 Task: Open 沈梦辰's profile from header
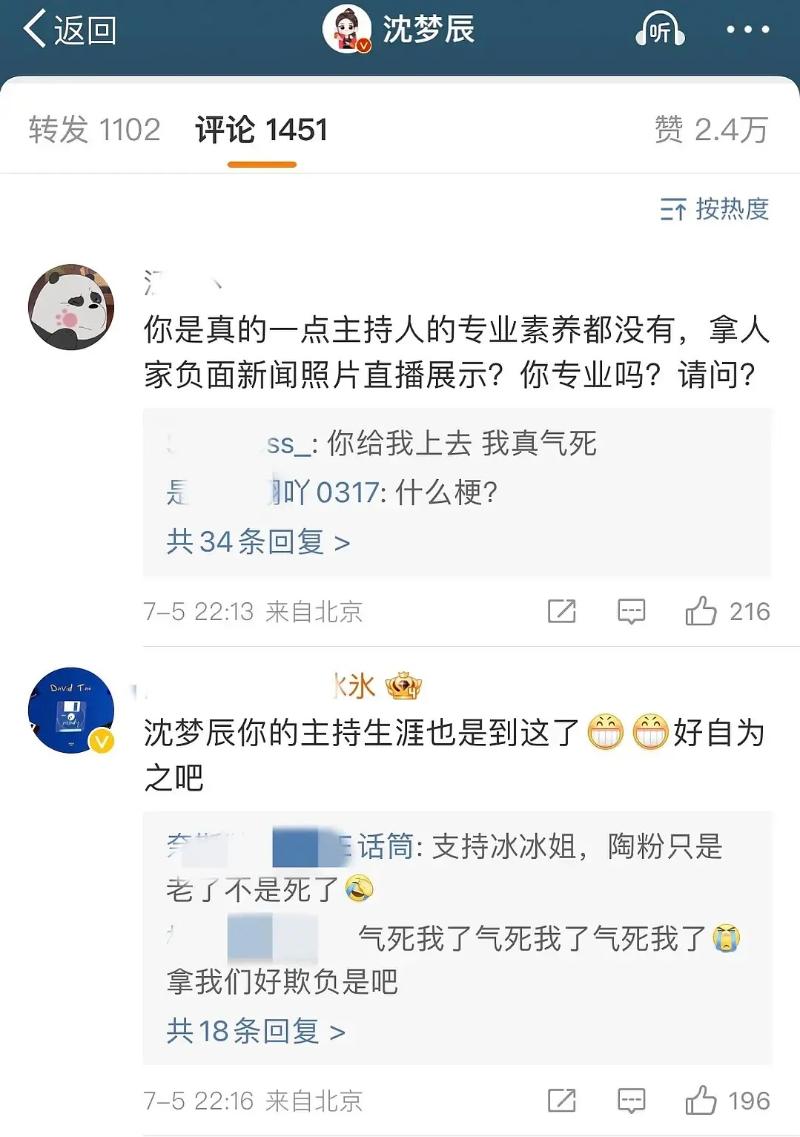400,30
